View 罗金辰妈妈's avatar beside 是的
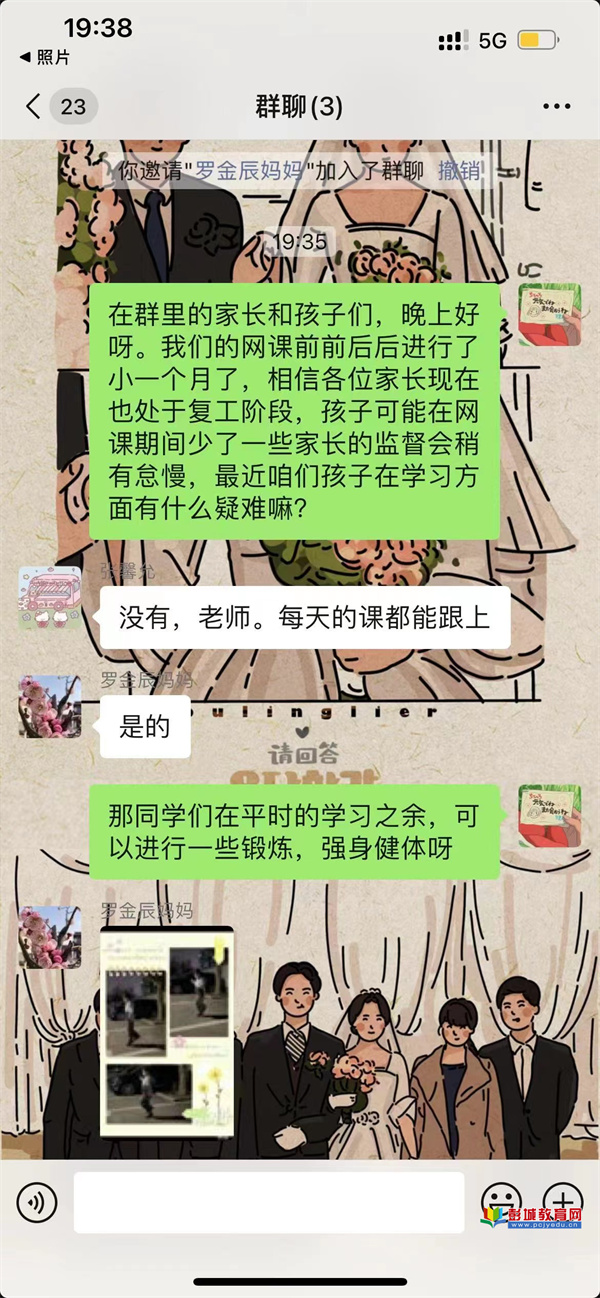The image size is (600, 1298). tap(49, 706)
